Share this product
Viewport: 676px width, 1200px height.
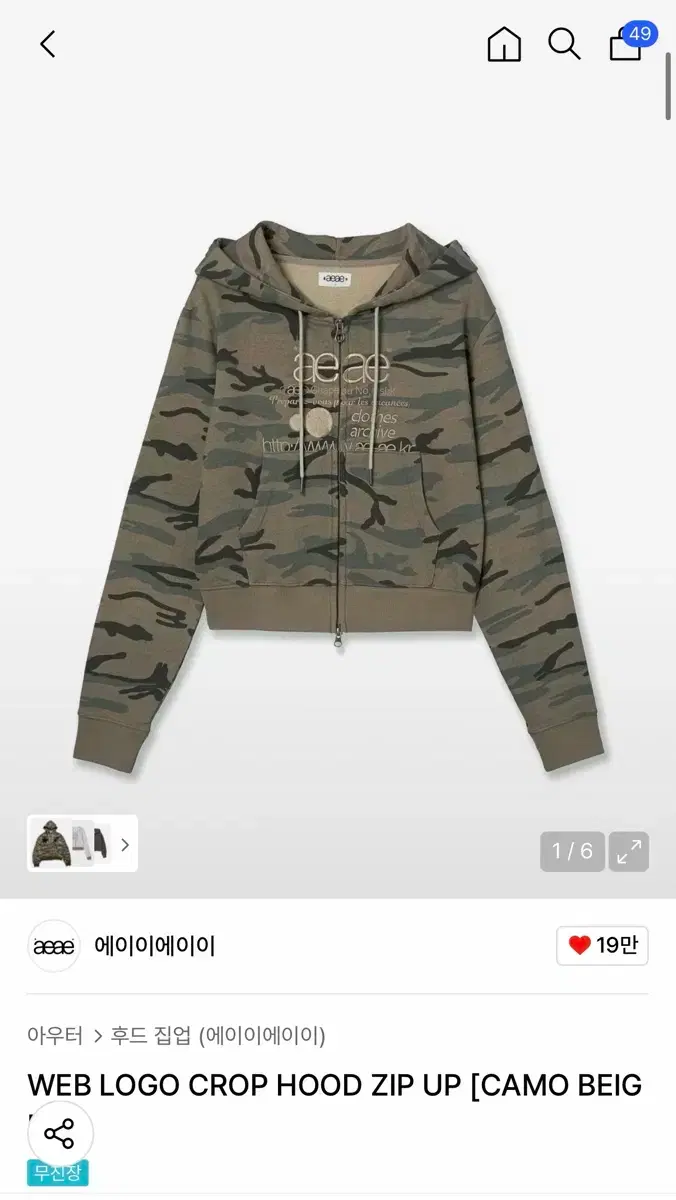pyautogui.click(x=60, y=1135)
